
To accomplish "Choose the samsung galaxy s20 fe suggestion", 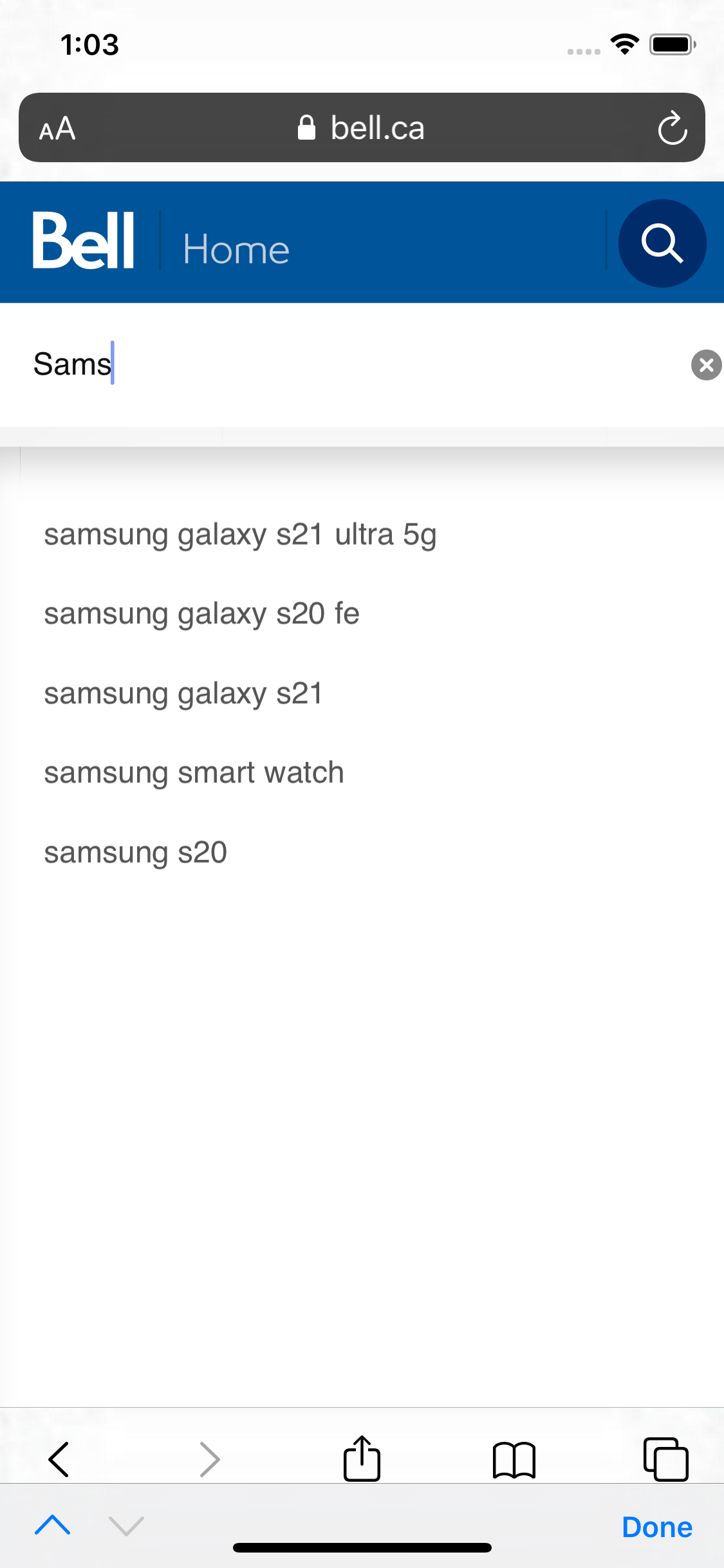I will [x=201, y=613].
